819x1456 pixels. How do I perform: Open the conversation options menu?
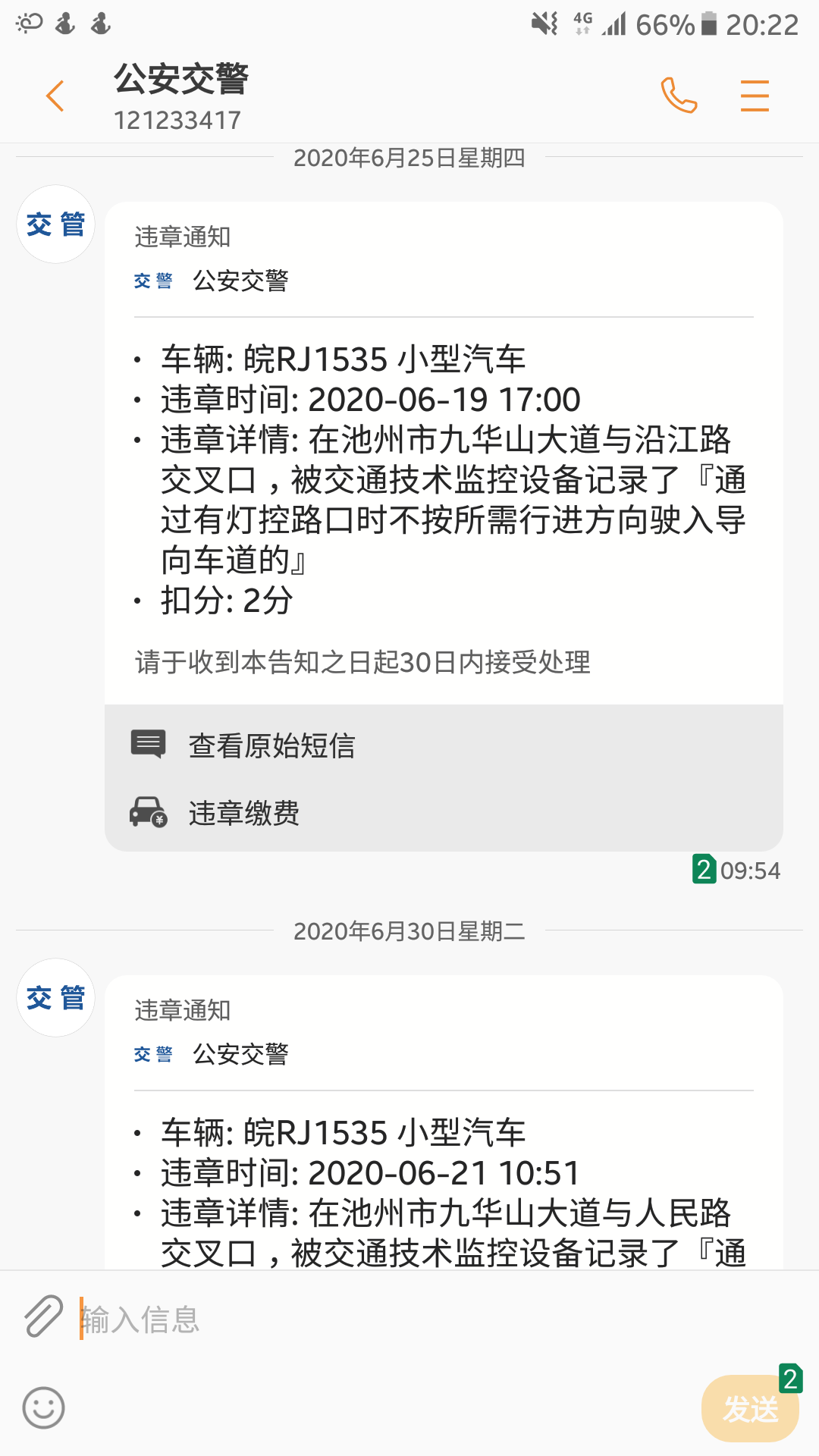(x=755, y=96)
